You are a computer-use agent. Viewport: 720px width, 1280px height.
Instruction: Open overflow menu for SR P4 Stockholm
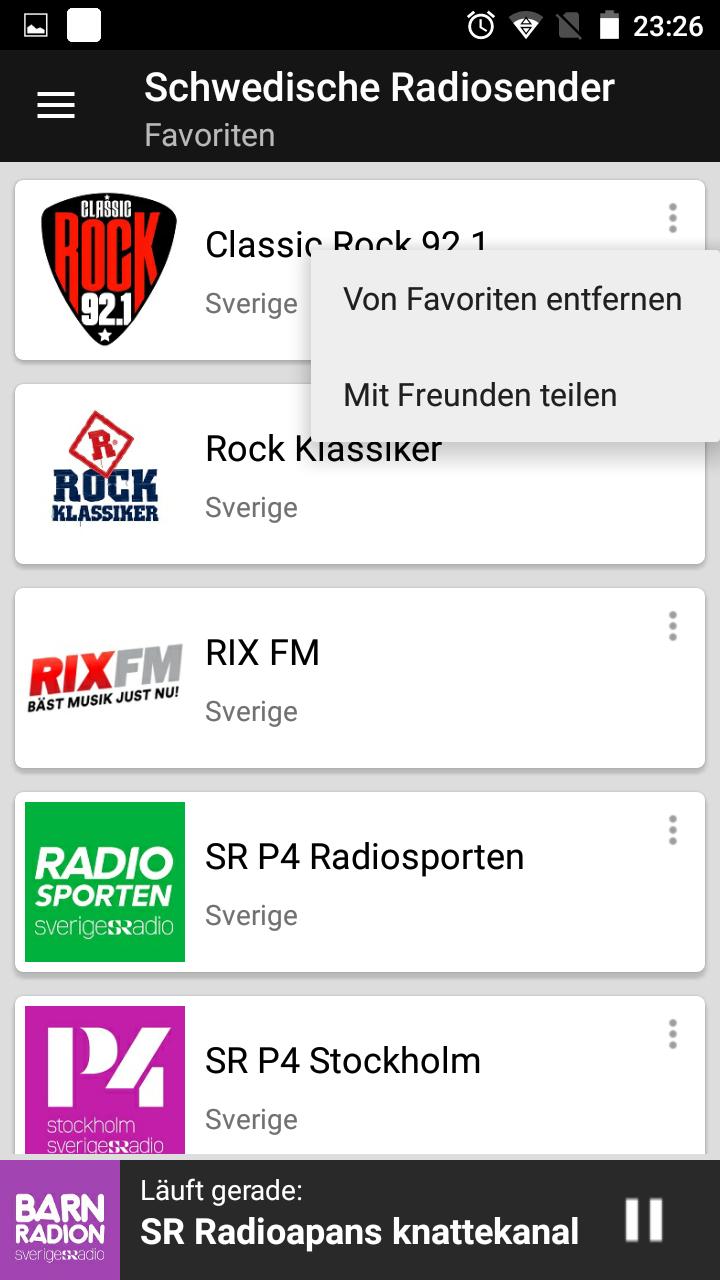pyautogui.click(x=673, y=1034)
